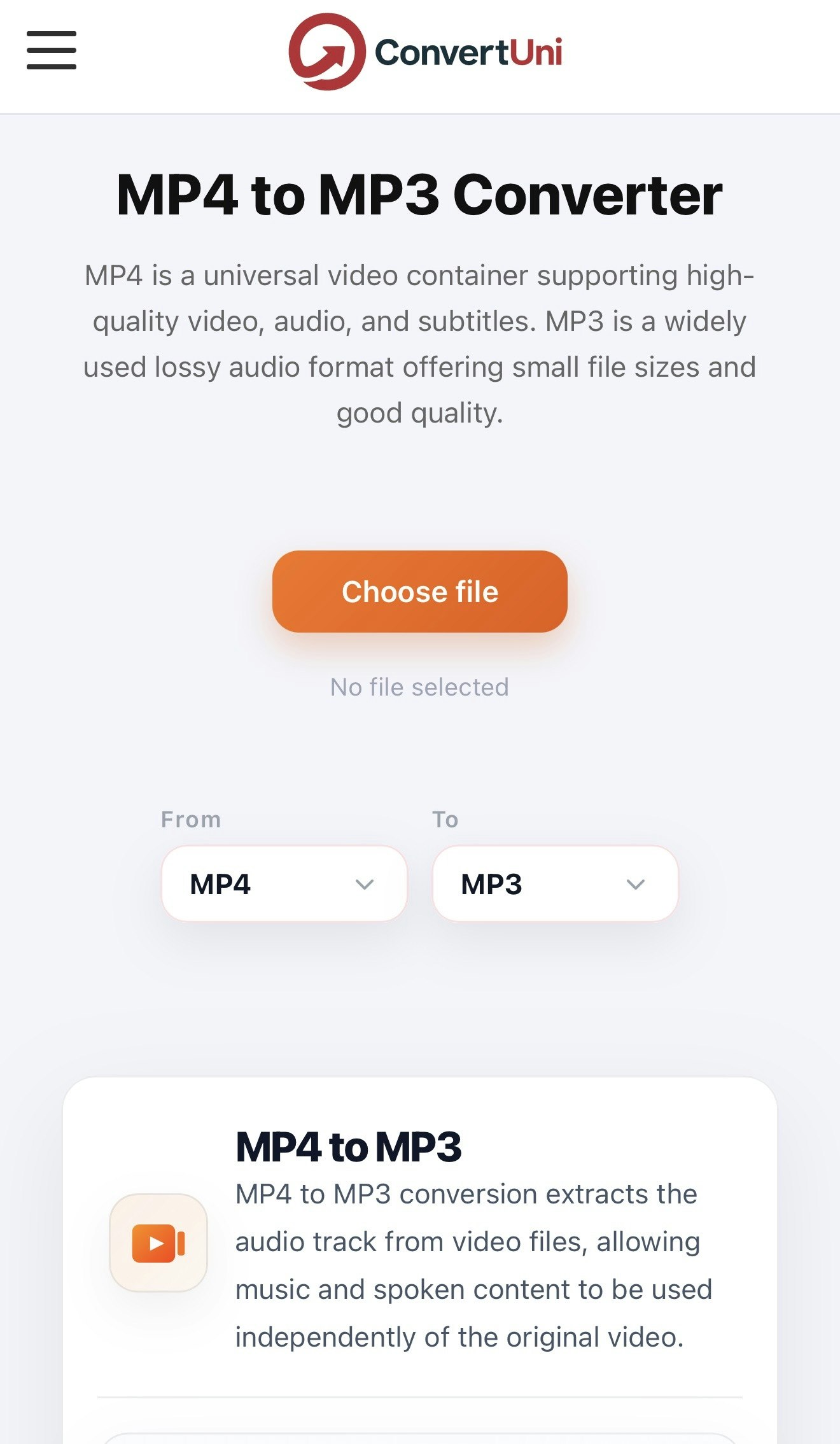The width and height of the screenshot is (840, 1444).
Task: Tap the Choose file button
Action: [x=420, y=591]
